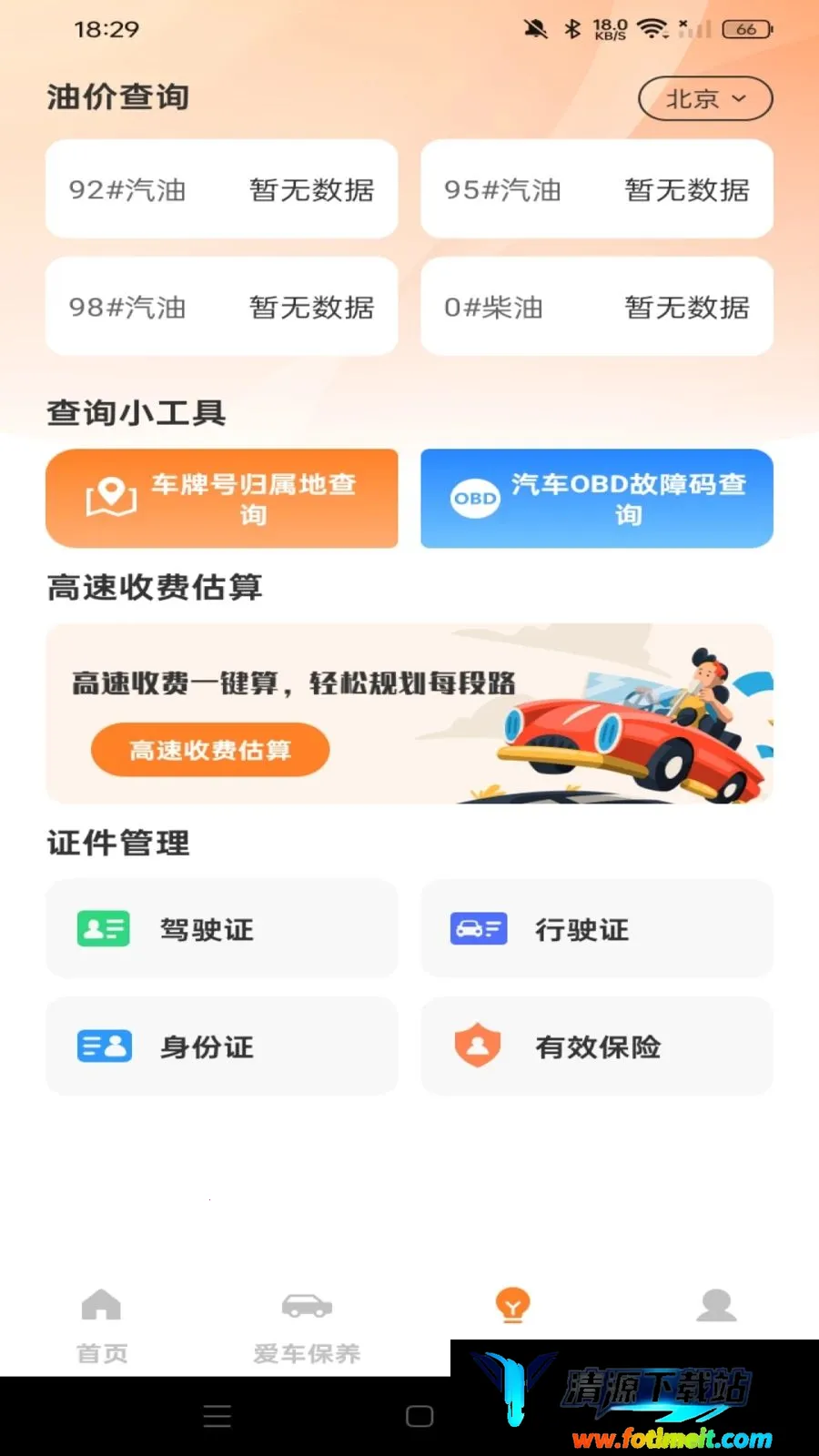Open 车牌号归属地查询 tool
The image size is (819, 1456).
pos(222,499)
